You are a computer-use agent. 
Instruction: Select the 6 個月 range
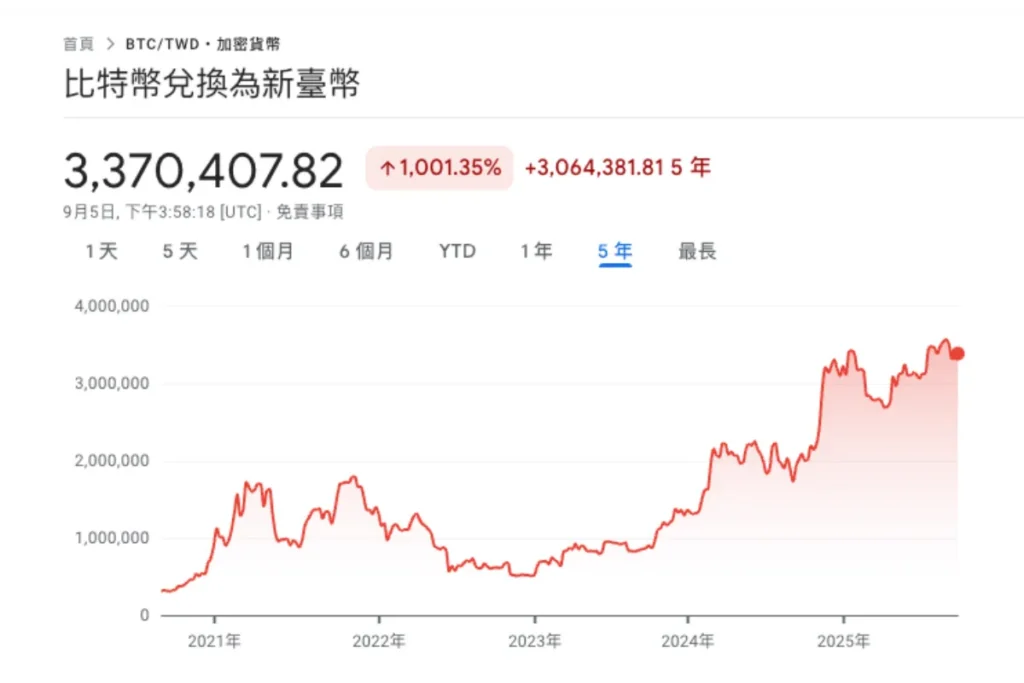366,252
